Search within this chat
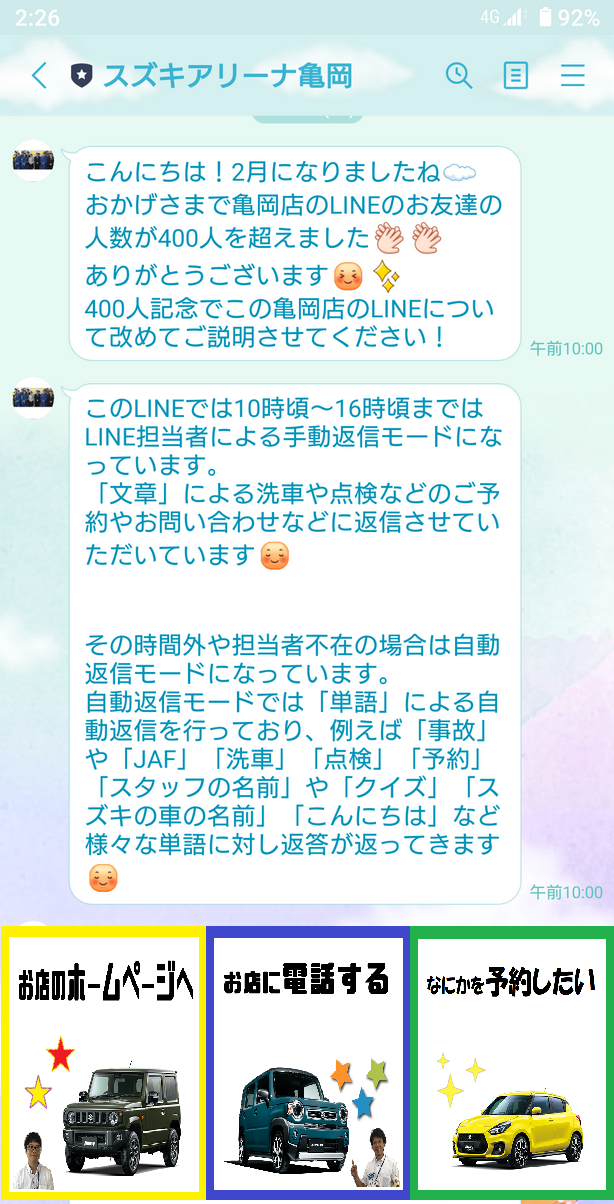This screenshot has width=614, height=1204. point(458,76)
